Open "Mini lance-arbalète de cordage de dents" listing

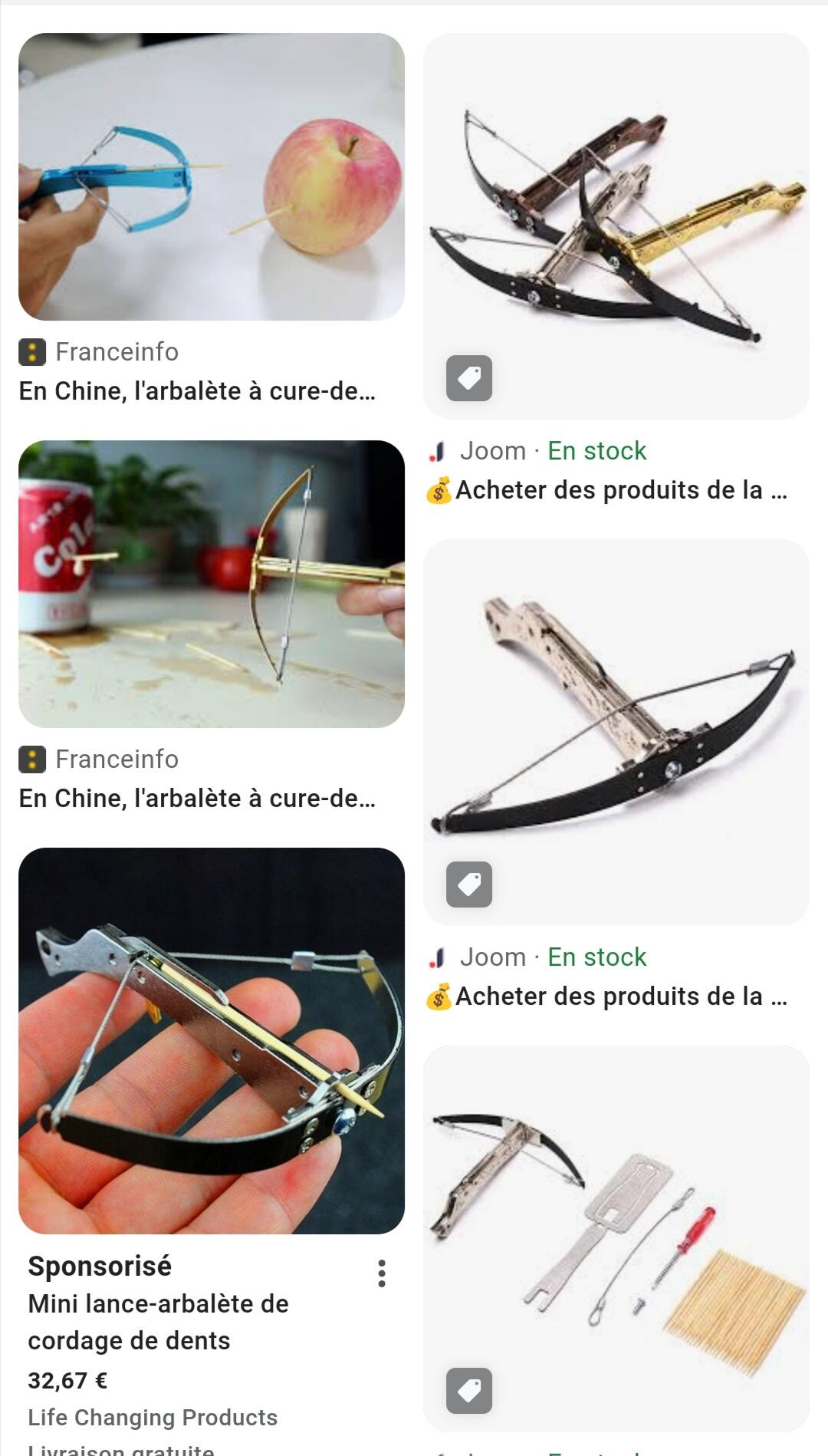coord(159,1322)
